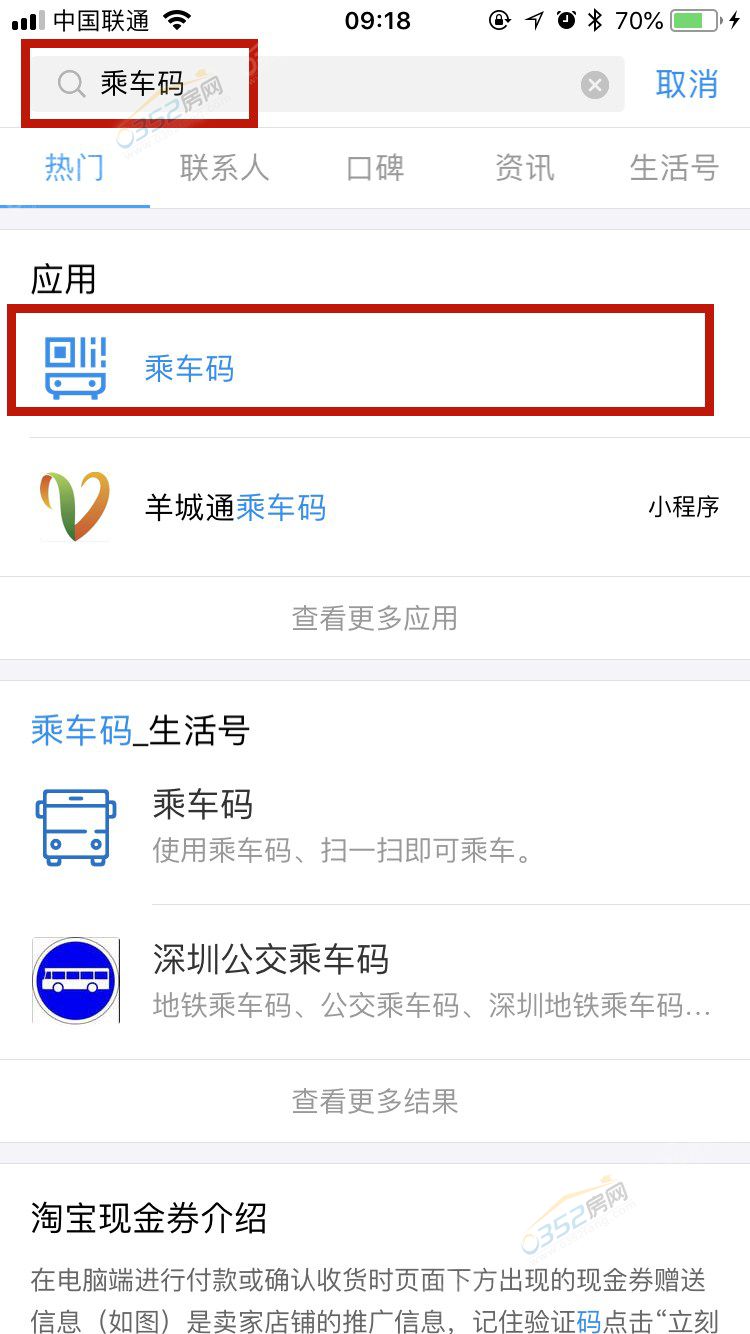
Task: Open the 羊城通乘车码 mini program
Action: point(375,507)
